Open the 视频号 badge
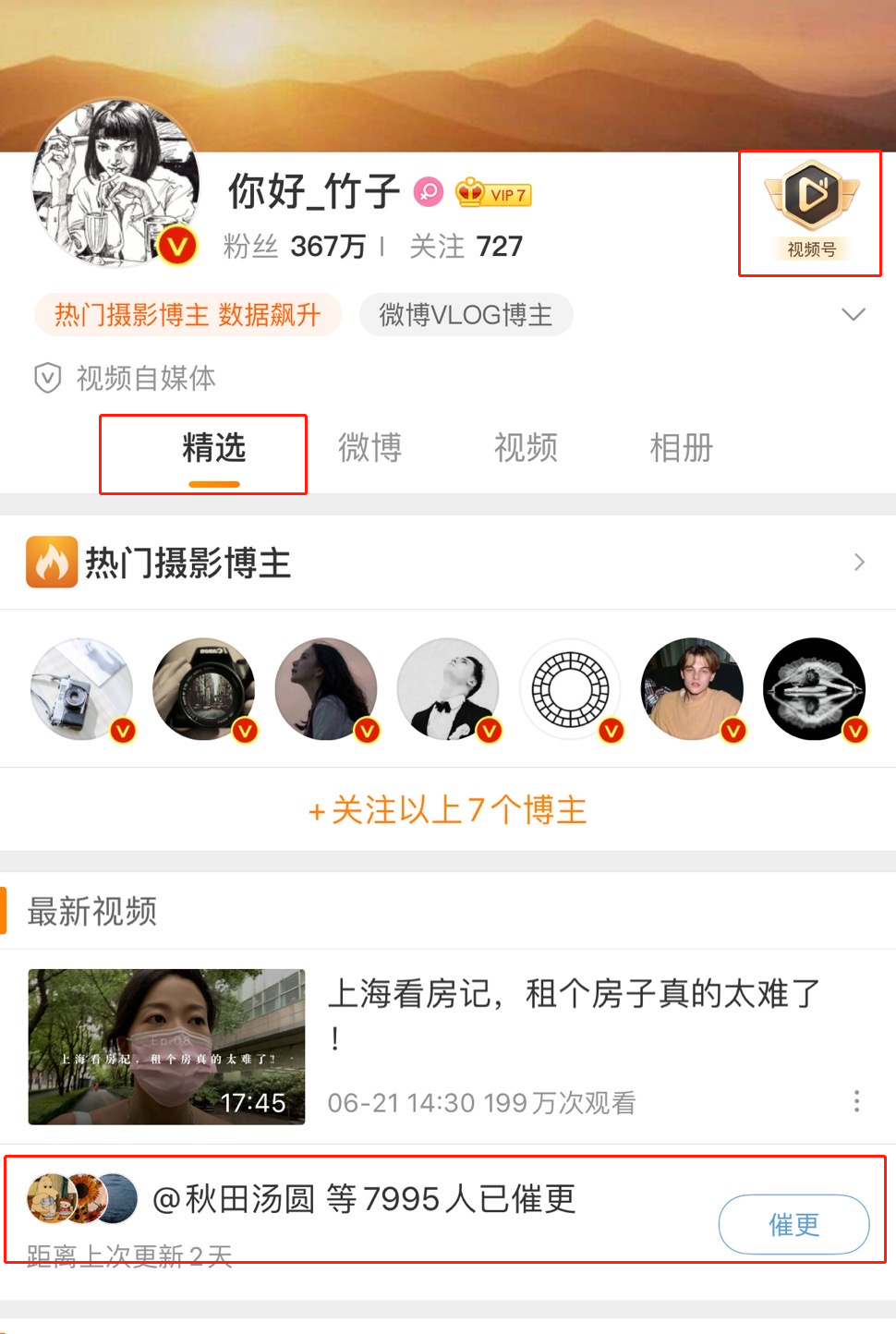Image resolution: width=896 pixels, height=1334 pixels. [x=811, y=212]
